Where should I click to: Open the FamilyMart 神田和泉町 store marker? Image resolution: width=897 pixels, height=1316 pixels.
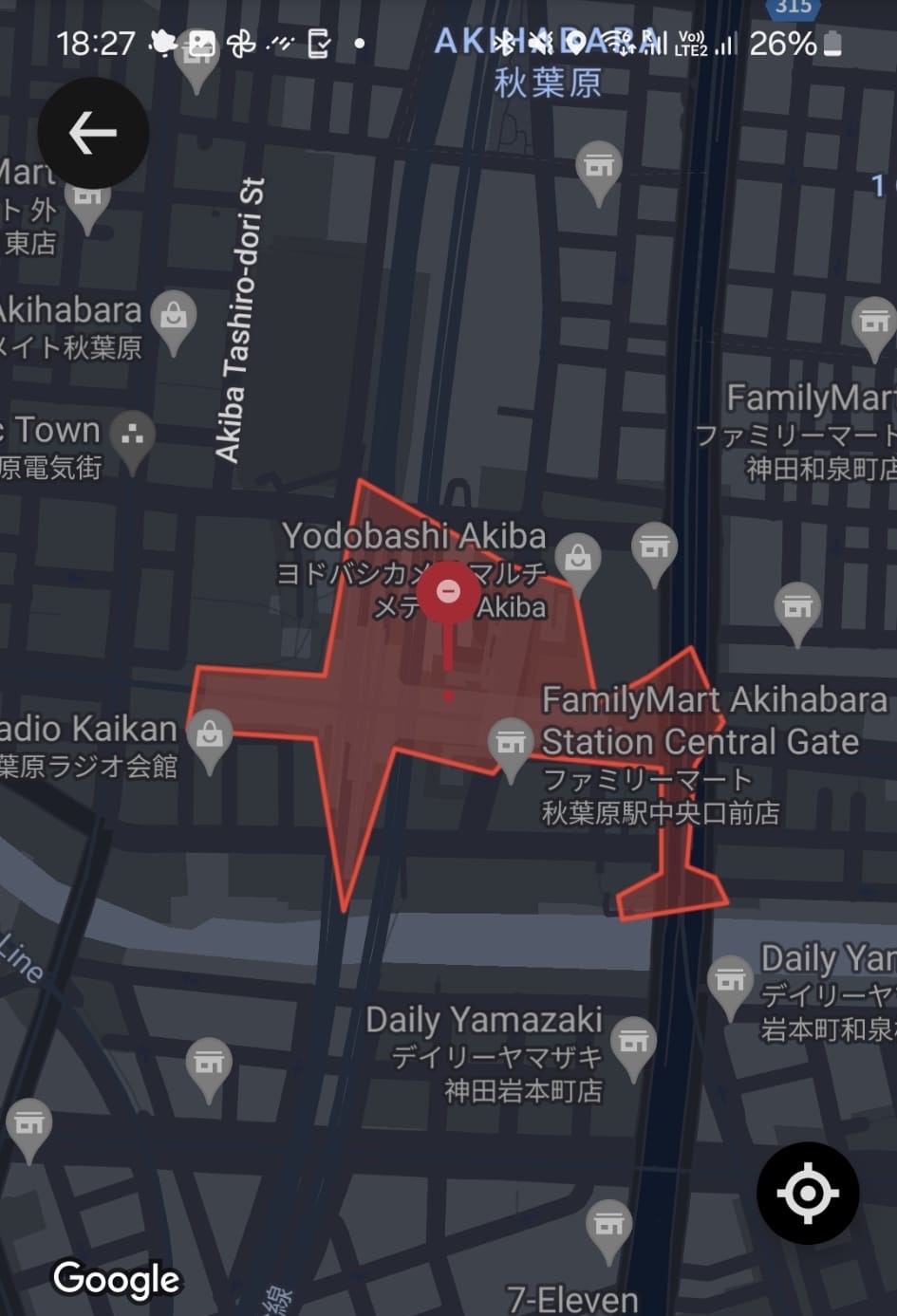pyautogui.click(x=873, y=323)
